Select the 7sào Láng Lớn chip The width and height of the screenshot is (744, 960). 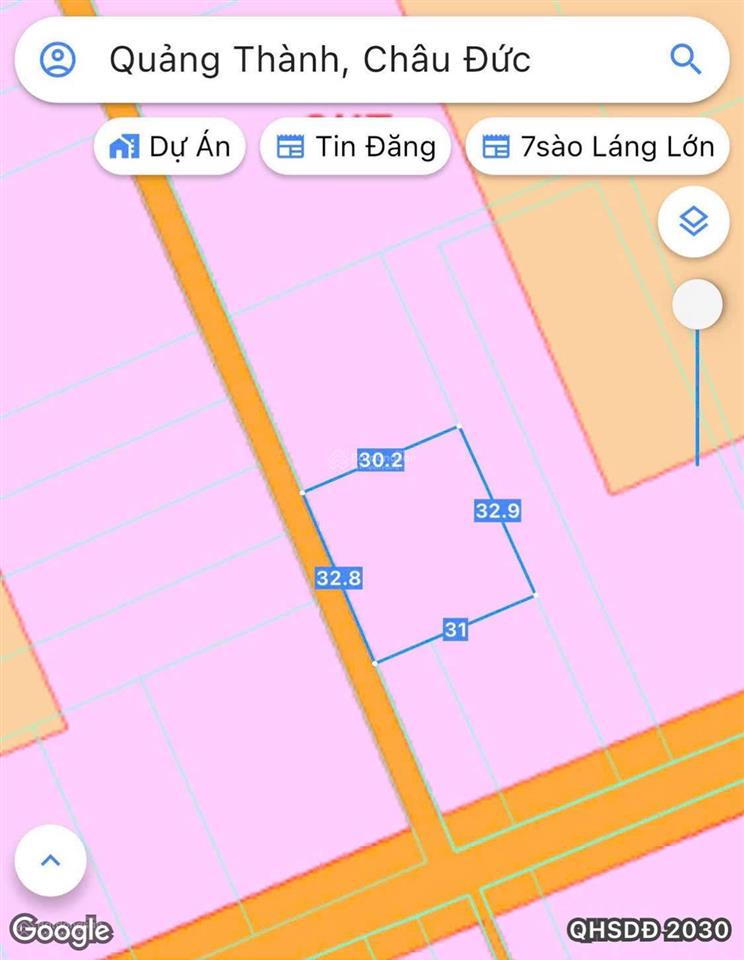click(x=598, y=148)
